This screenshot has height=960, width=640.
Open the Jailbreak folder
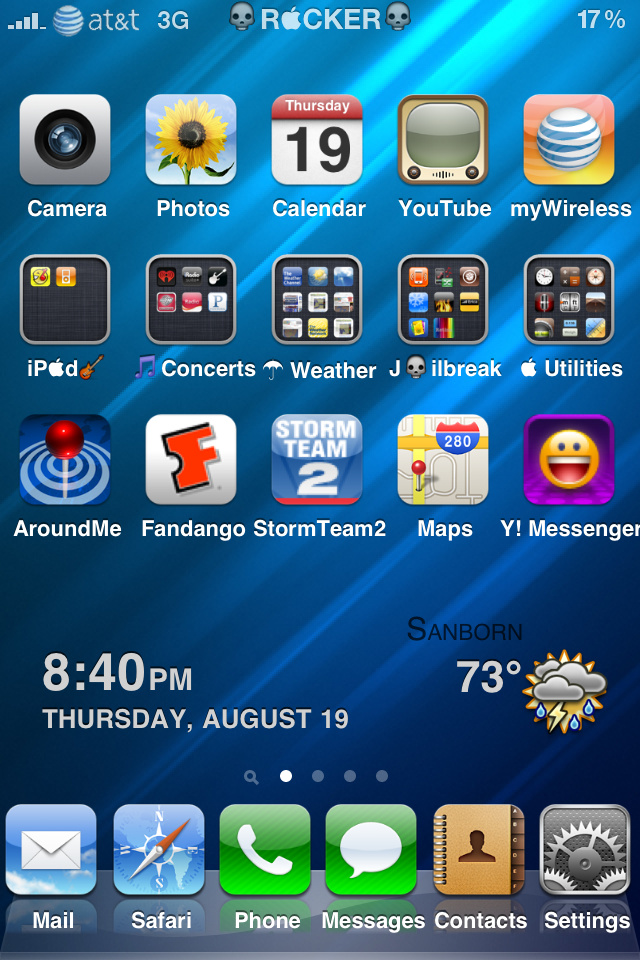(x=443, y=300)
